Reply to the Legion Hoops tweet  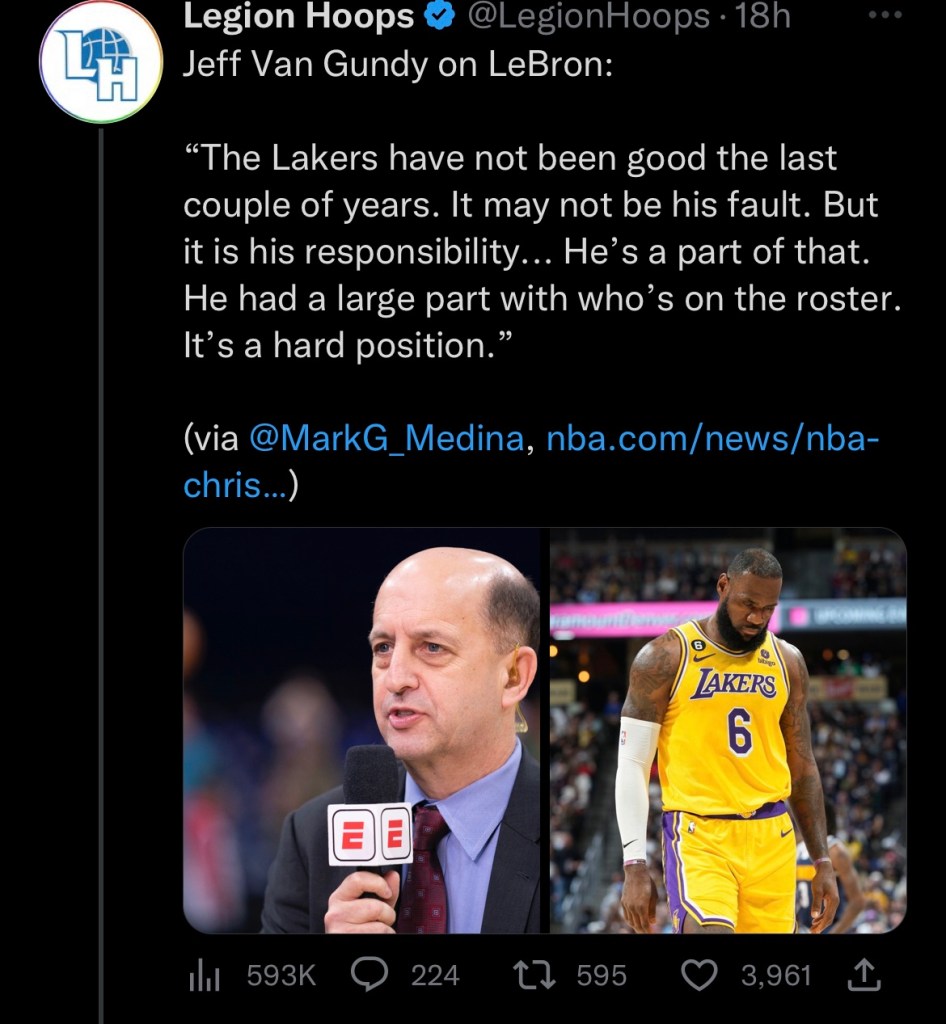[x=370, y=975]
